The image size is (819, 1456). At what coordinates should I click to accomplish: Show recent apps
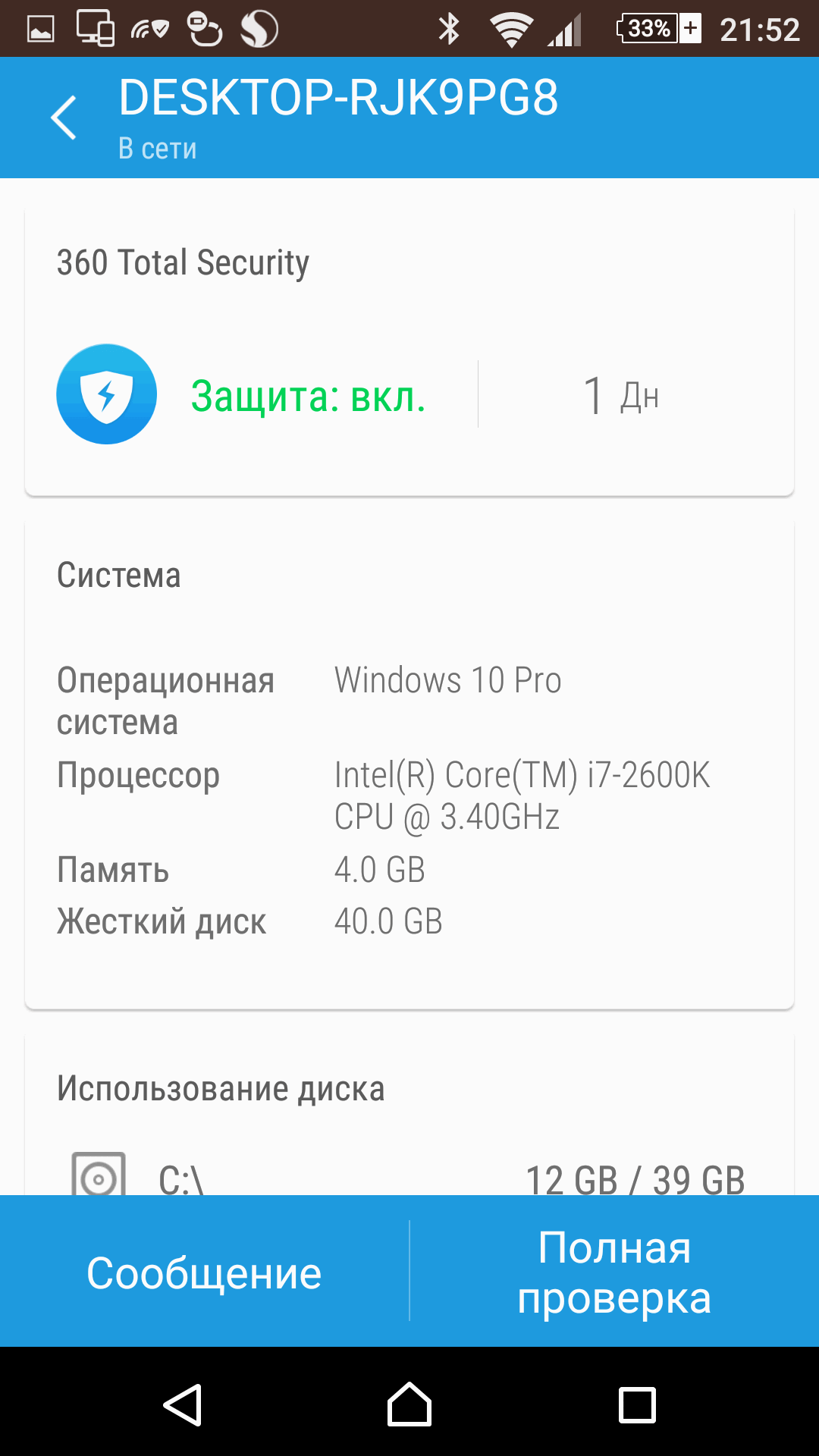pos(637,1405)
